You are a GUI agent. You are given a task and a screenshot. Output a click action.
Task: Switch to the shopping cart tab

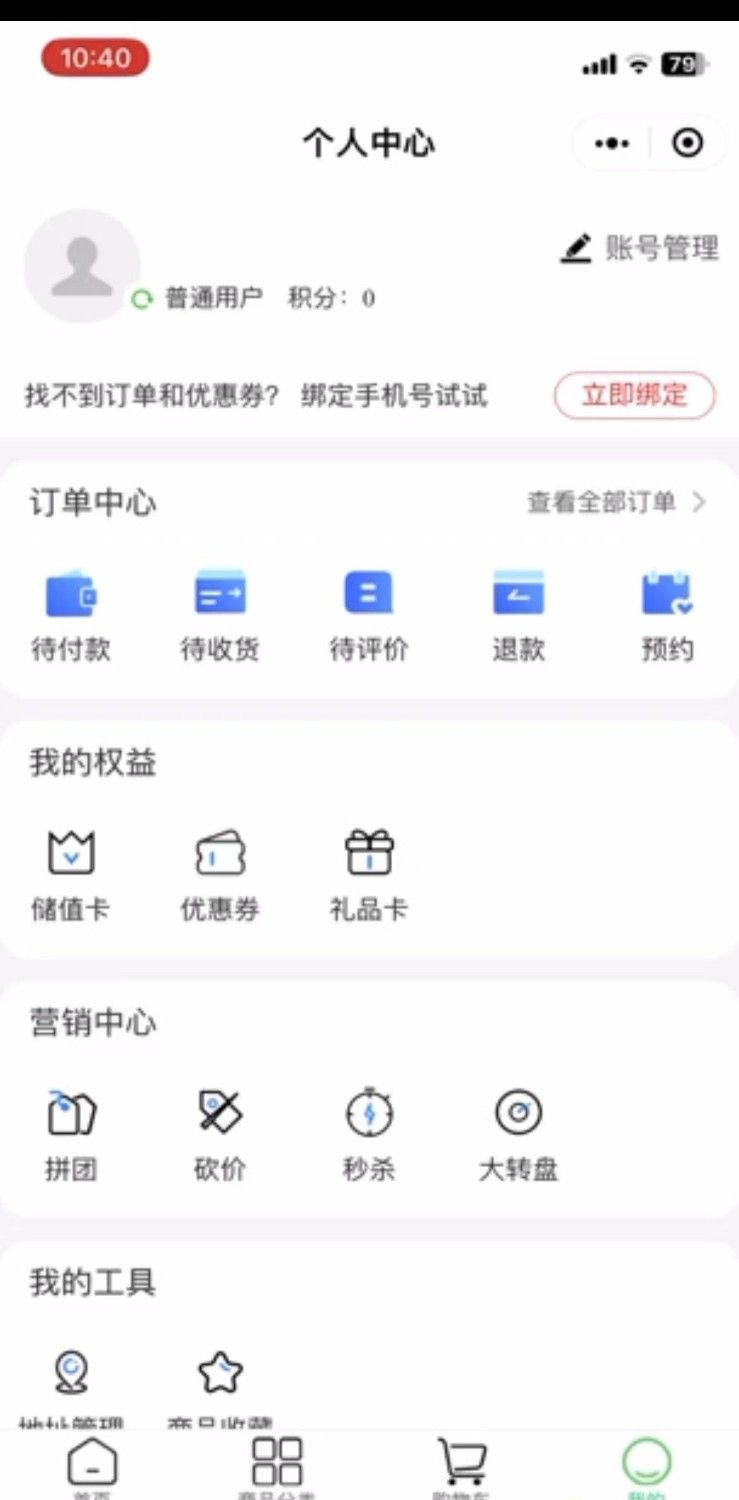click(462, 1468)
